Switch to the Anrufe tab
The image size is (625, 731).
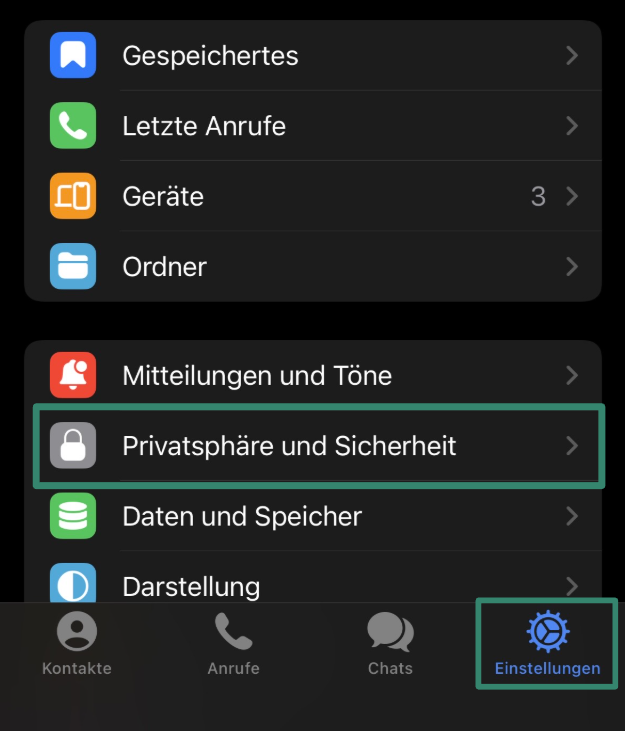[233, 645]
